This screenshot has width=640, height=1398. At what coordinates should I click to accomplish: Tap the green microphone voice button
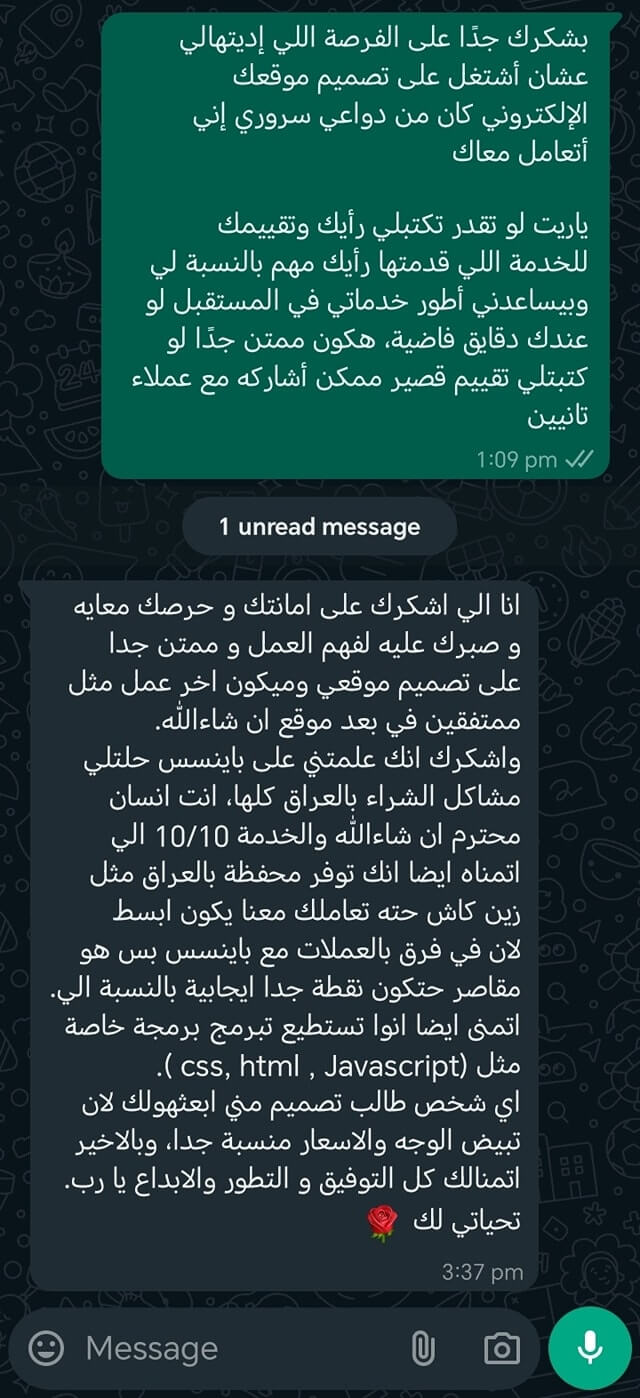point(590,1348)
